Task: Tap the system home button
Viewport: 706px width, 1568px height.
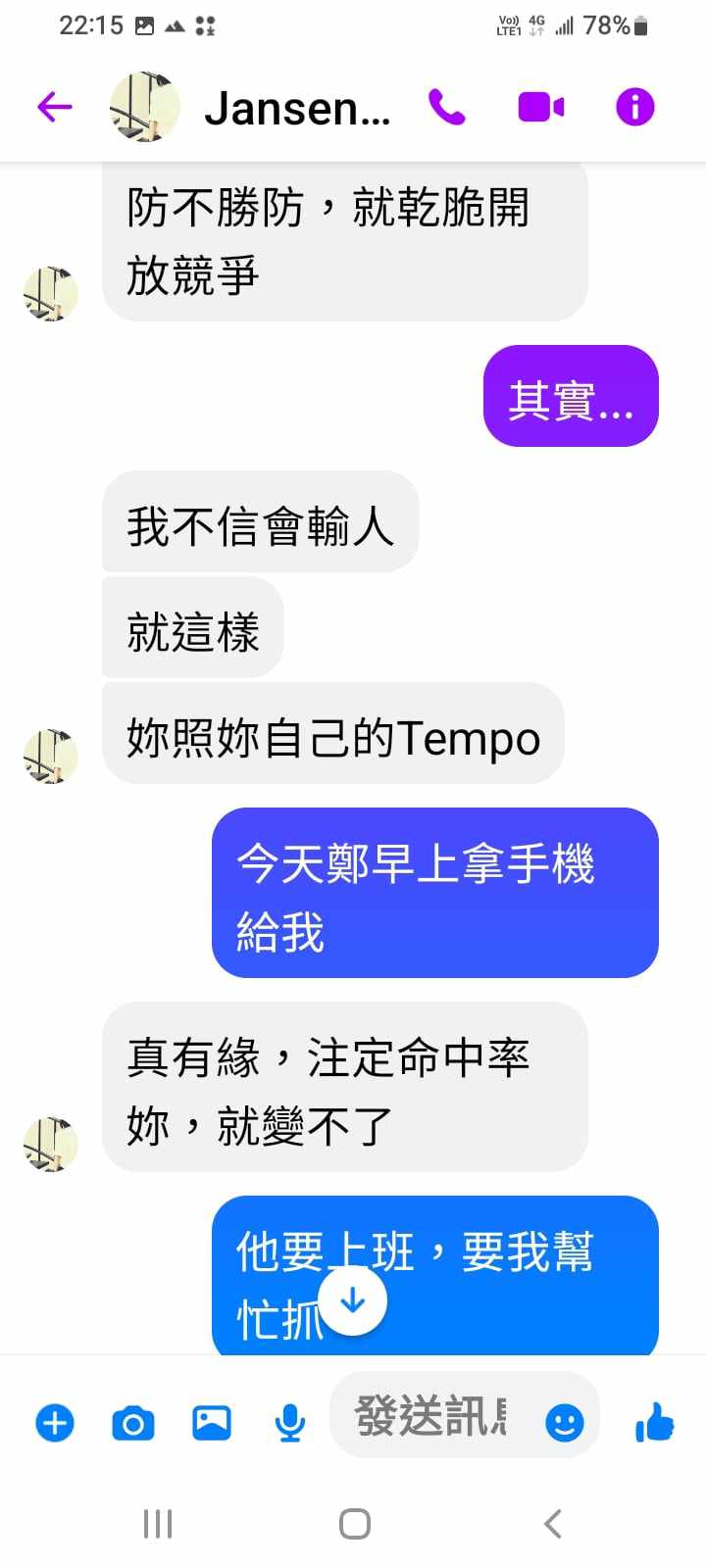Action: point(354,1524)
